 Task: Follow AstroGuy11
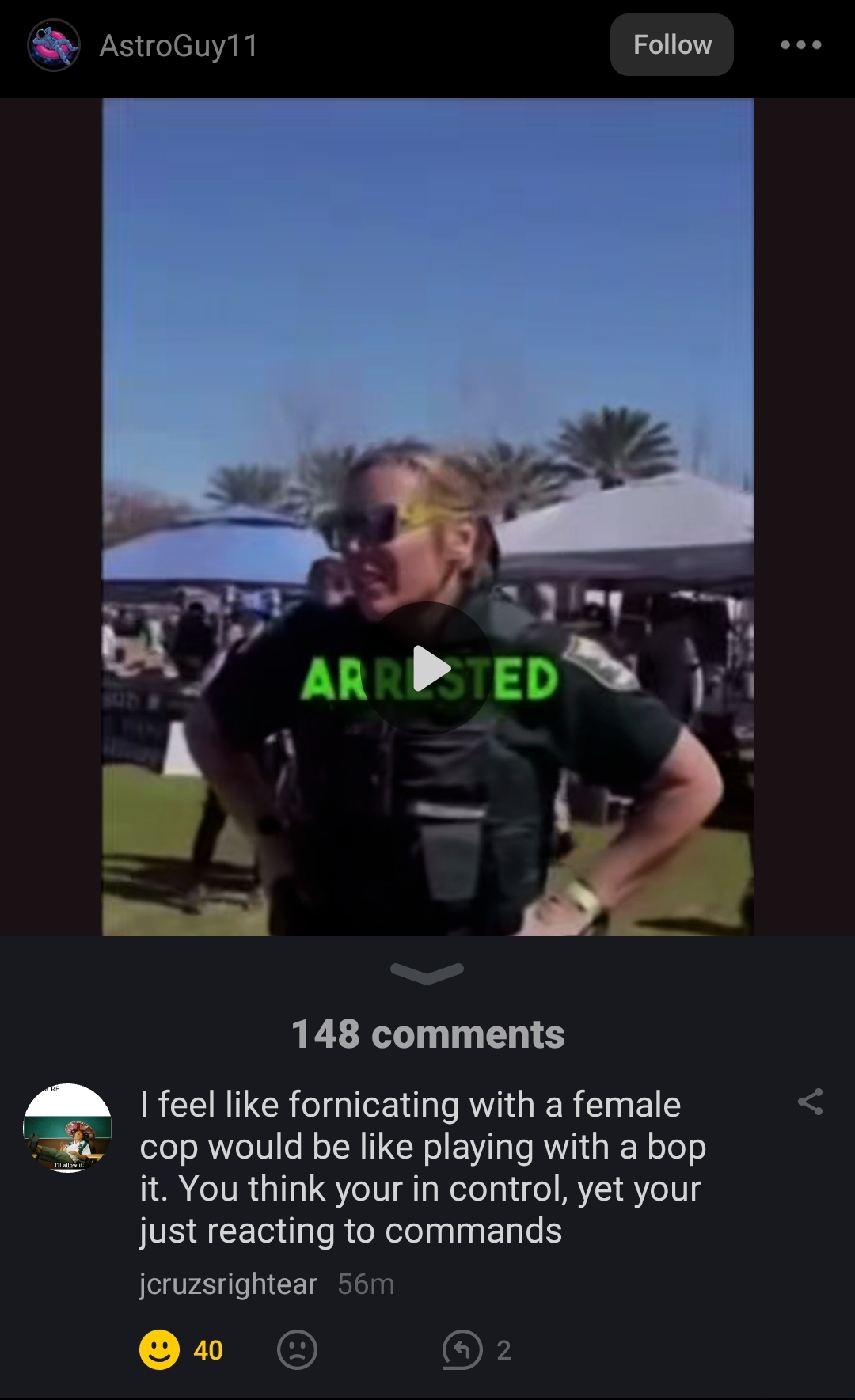point(671,45)
